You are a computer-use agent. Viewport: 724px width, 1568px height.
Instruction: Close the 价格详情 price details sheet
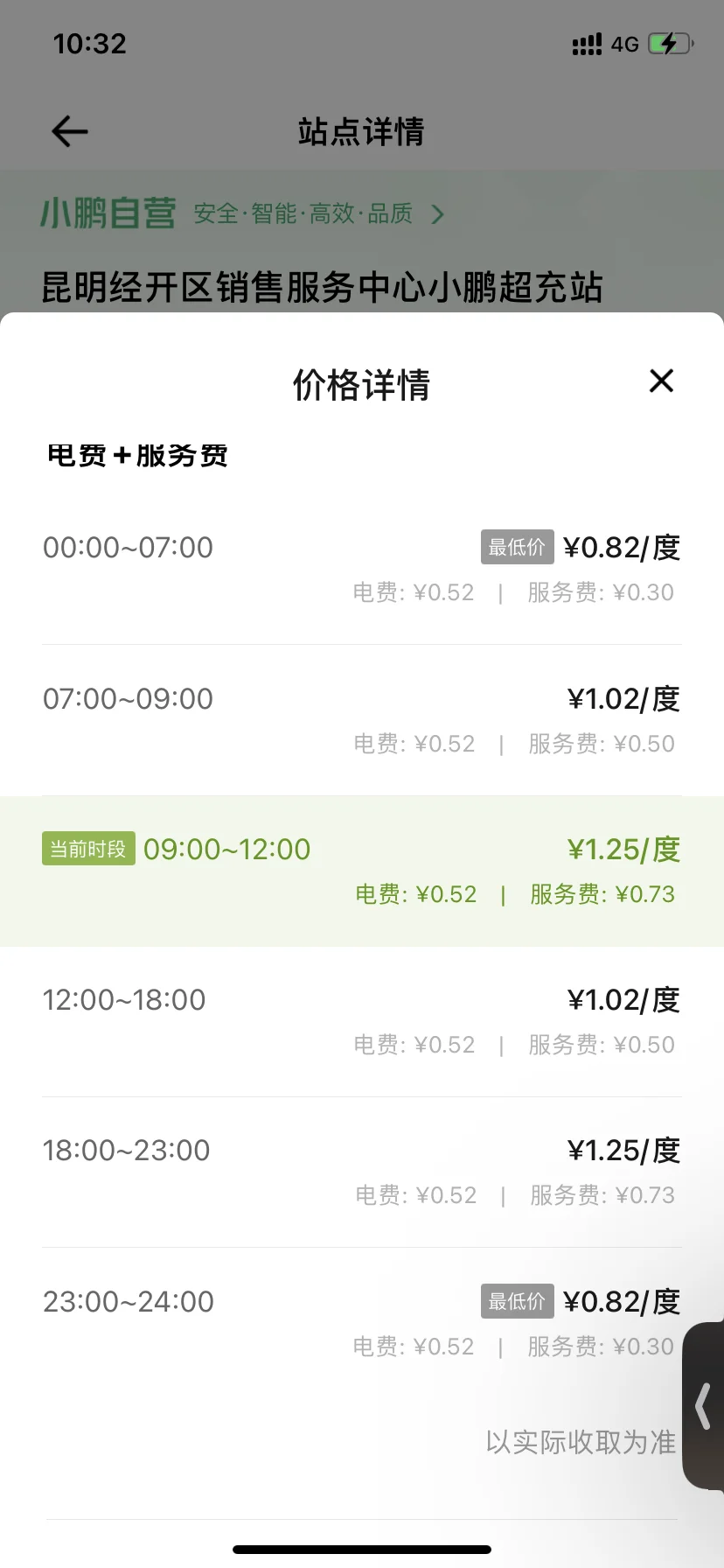click(661, 381)
